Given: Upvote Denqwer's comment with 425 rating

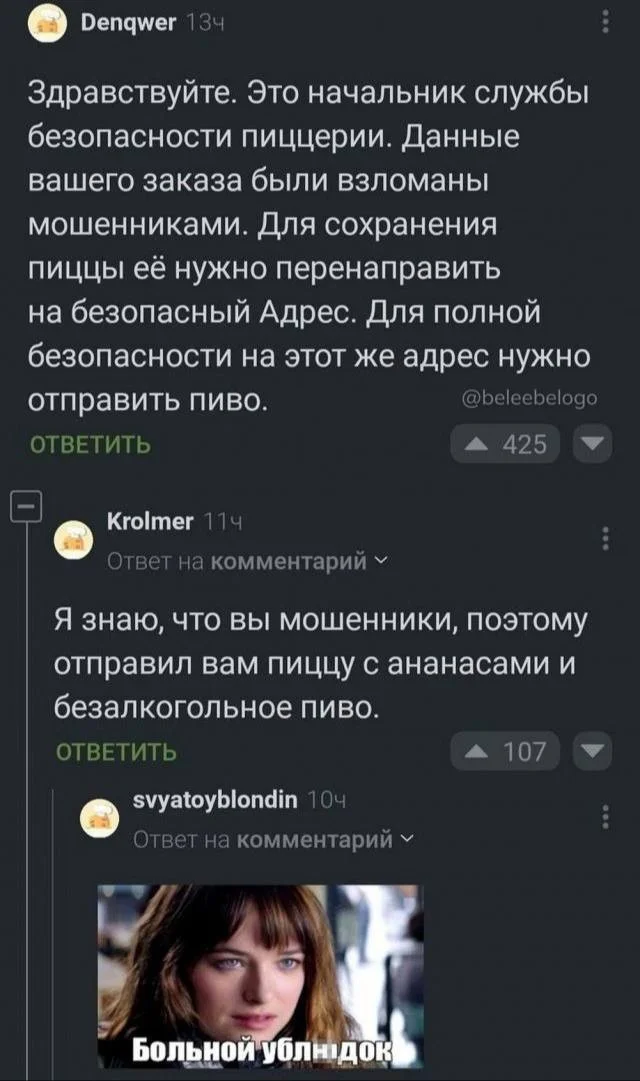Looking at the screenshot, I should (x=510, y=444).
